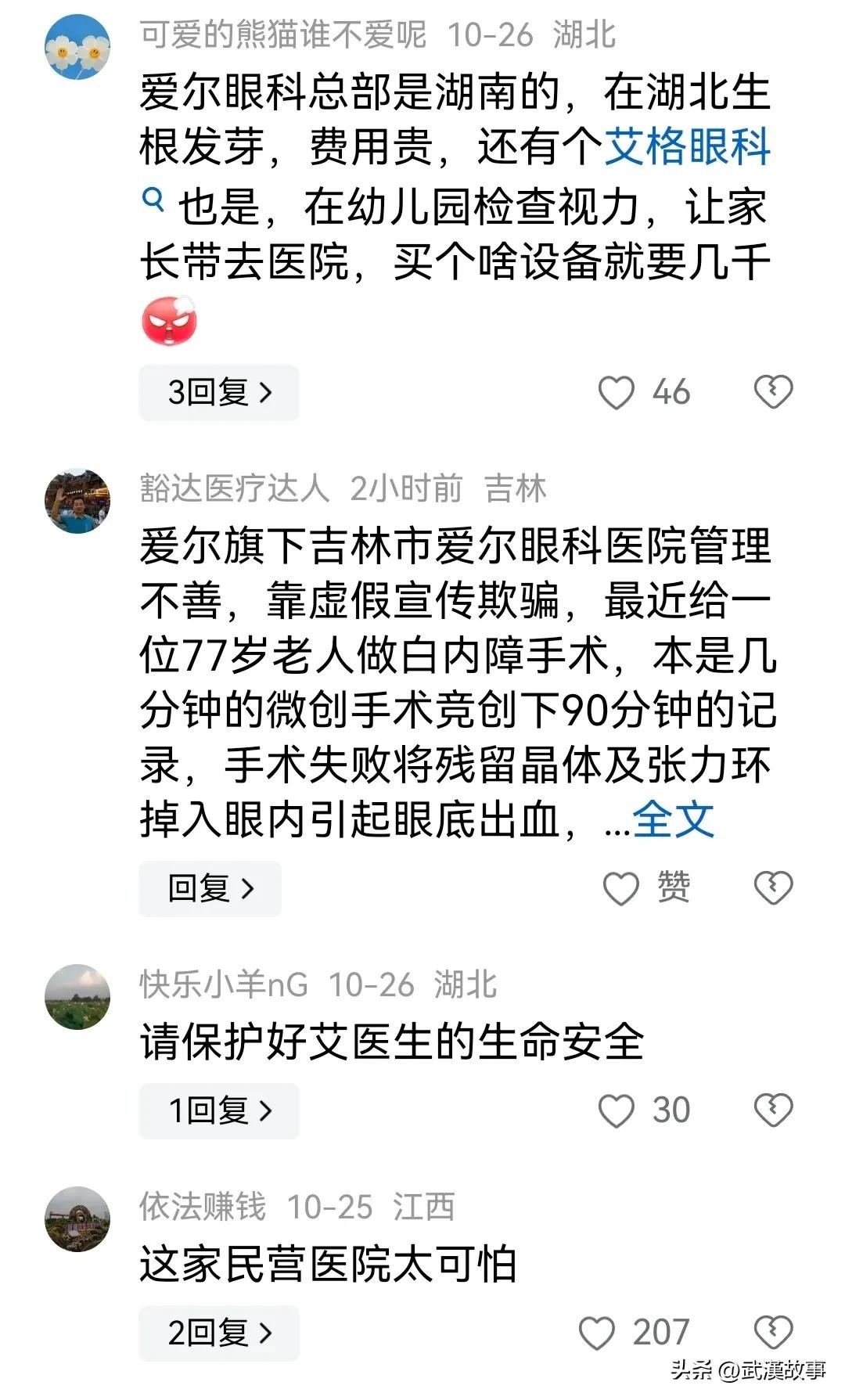Show the 1 reply under 快乐小羊nG's comment

[218, 1110]
